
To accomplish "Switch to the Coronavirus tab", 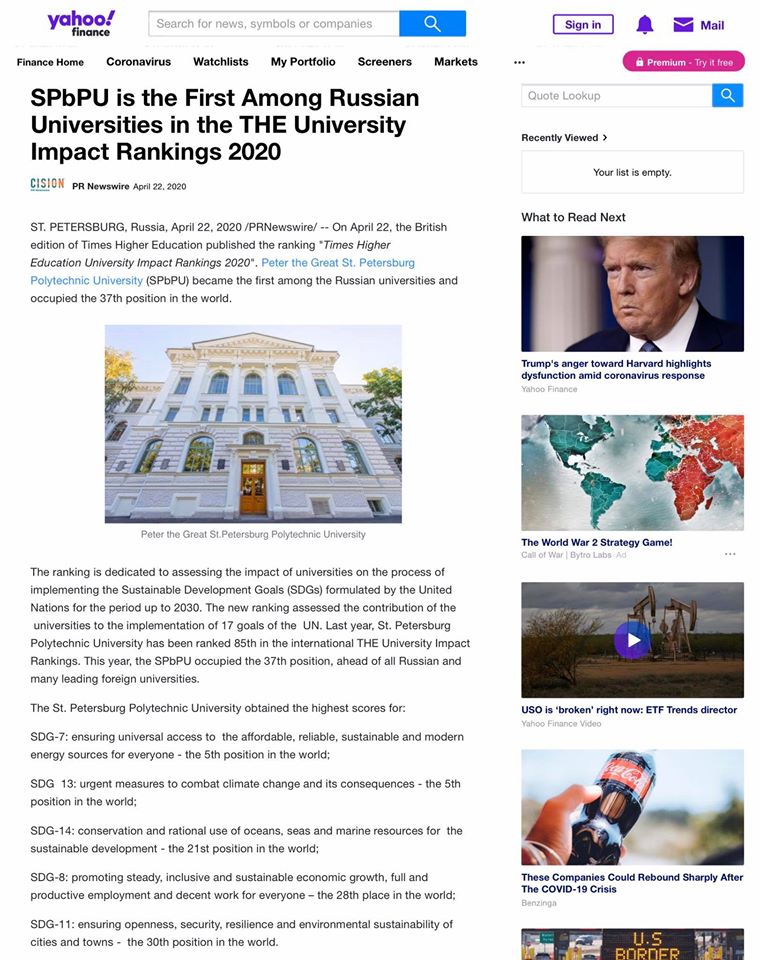I will click(138, 62).
